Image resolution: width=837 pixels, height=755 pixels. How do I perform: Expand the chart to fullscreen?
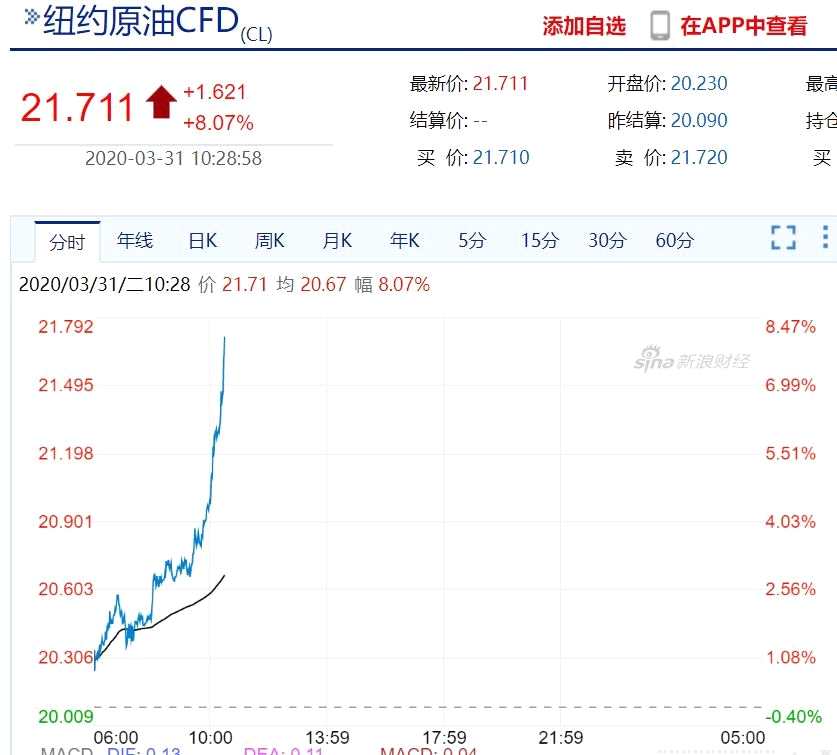[783, 238]
